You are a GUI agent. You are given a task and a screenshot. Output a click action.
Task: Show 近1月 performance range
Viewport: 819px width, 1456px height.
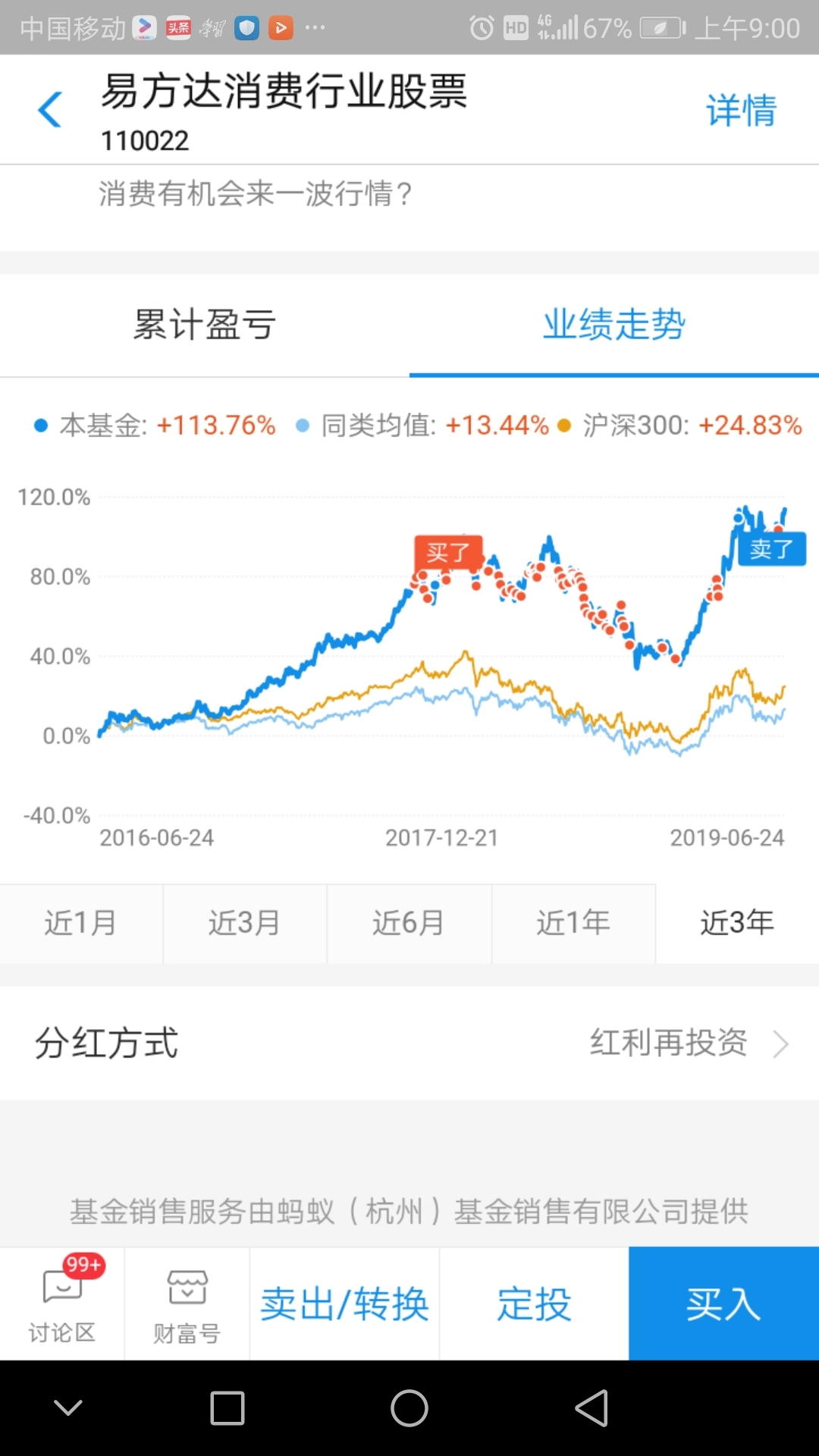[81, 923]
